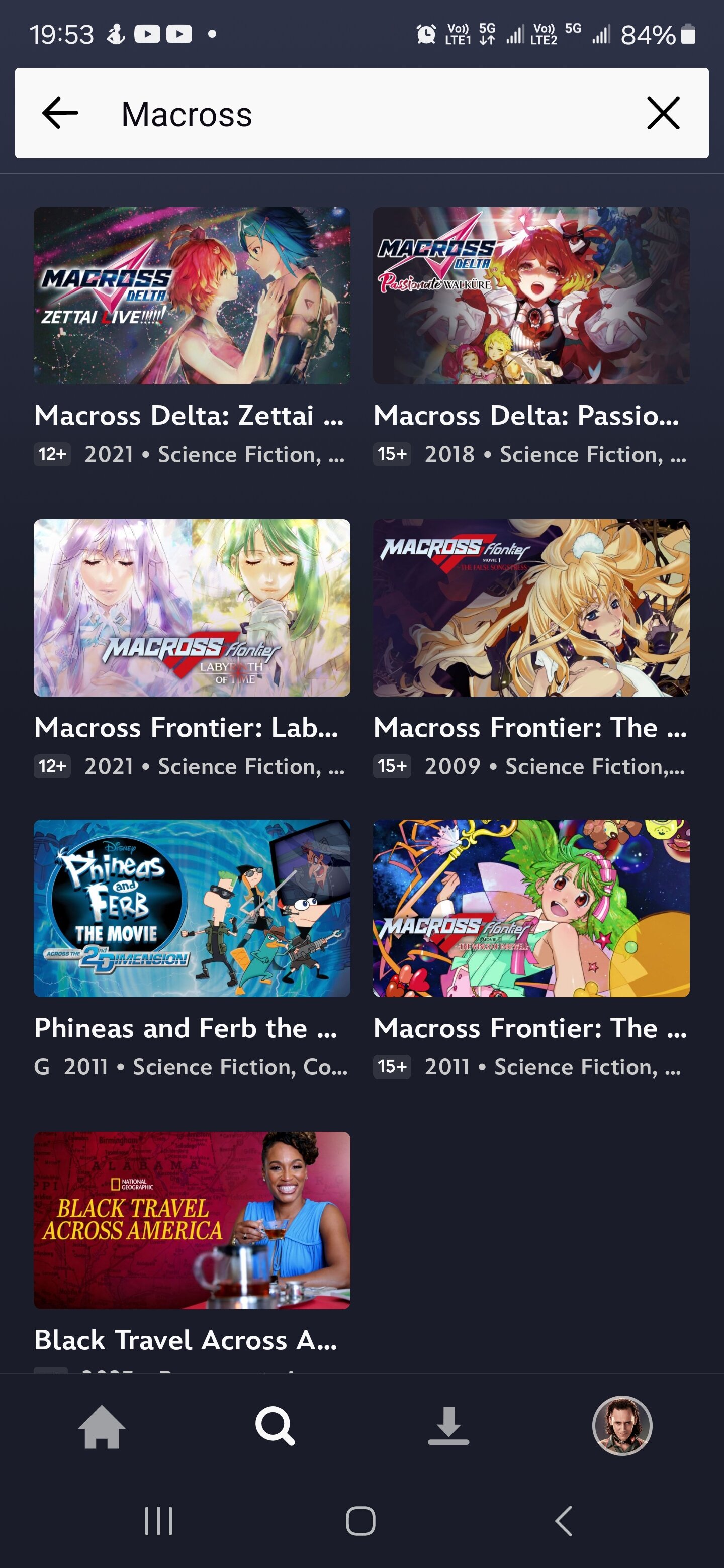
Task: Select the Search tab
Action: coord(275,1426)
